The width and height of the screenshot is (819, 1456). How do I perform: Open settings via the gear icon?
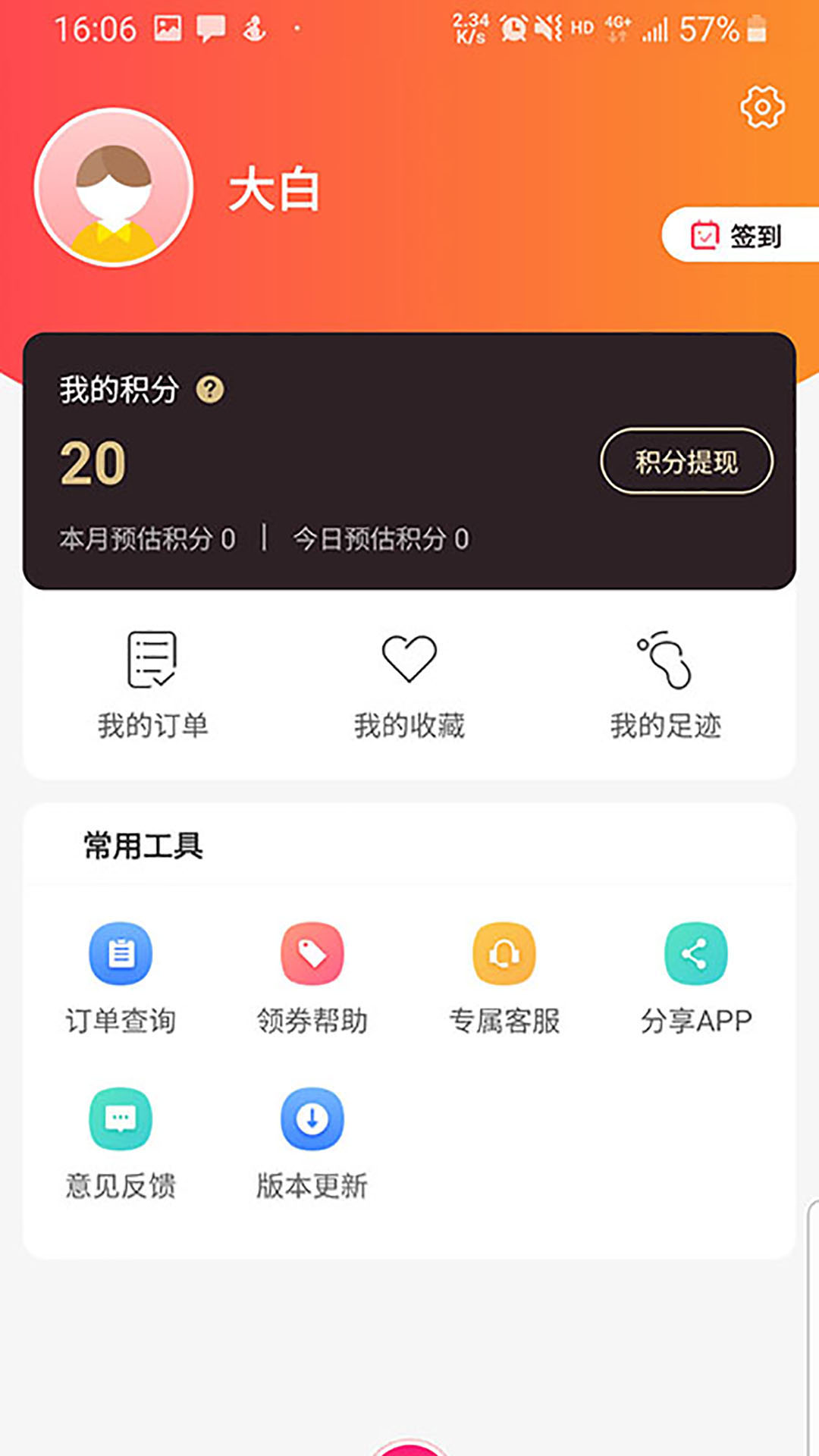762,107
